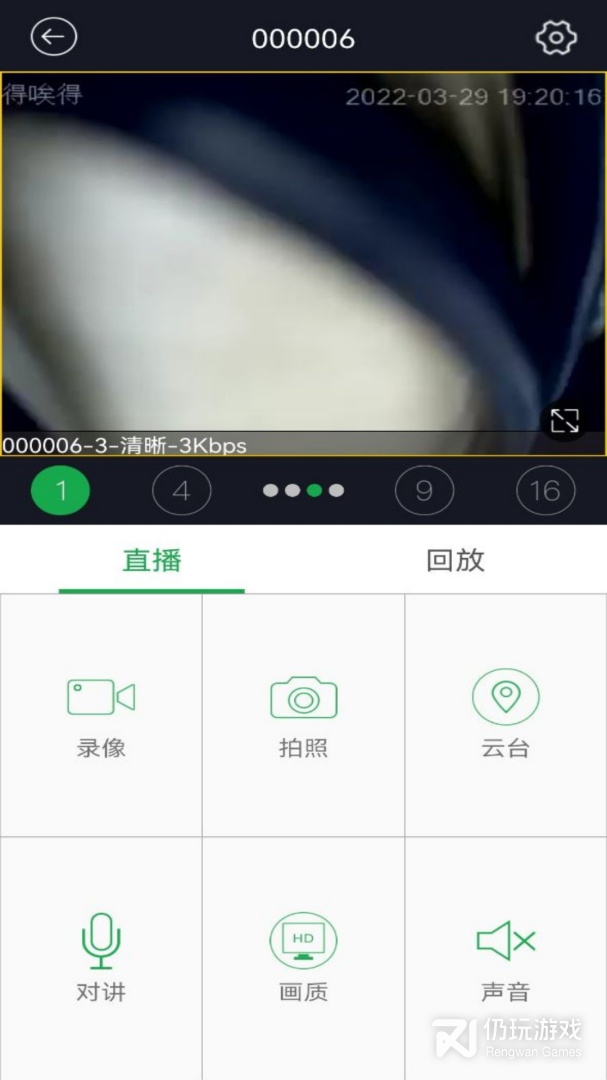
Task: Switch to the 4-split view layout
Action: pos(181,490)
